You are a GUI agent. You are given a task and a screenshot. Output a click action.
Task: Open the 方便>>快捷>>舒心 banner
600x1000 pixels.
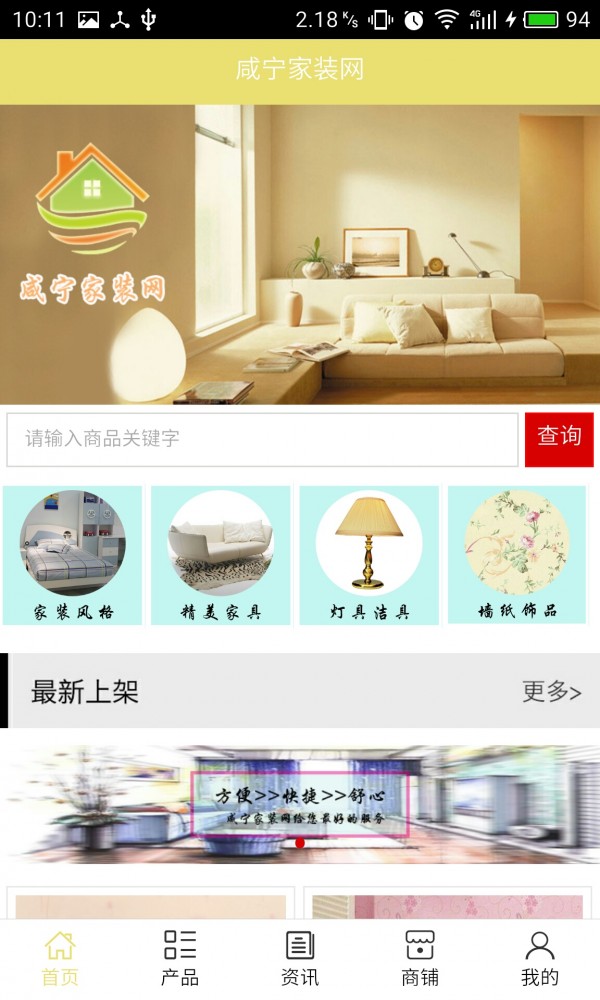pyautogui.click(x=300, y=804)
